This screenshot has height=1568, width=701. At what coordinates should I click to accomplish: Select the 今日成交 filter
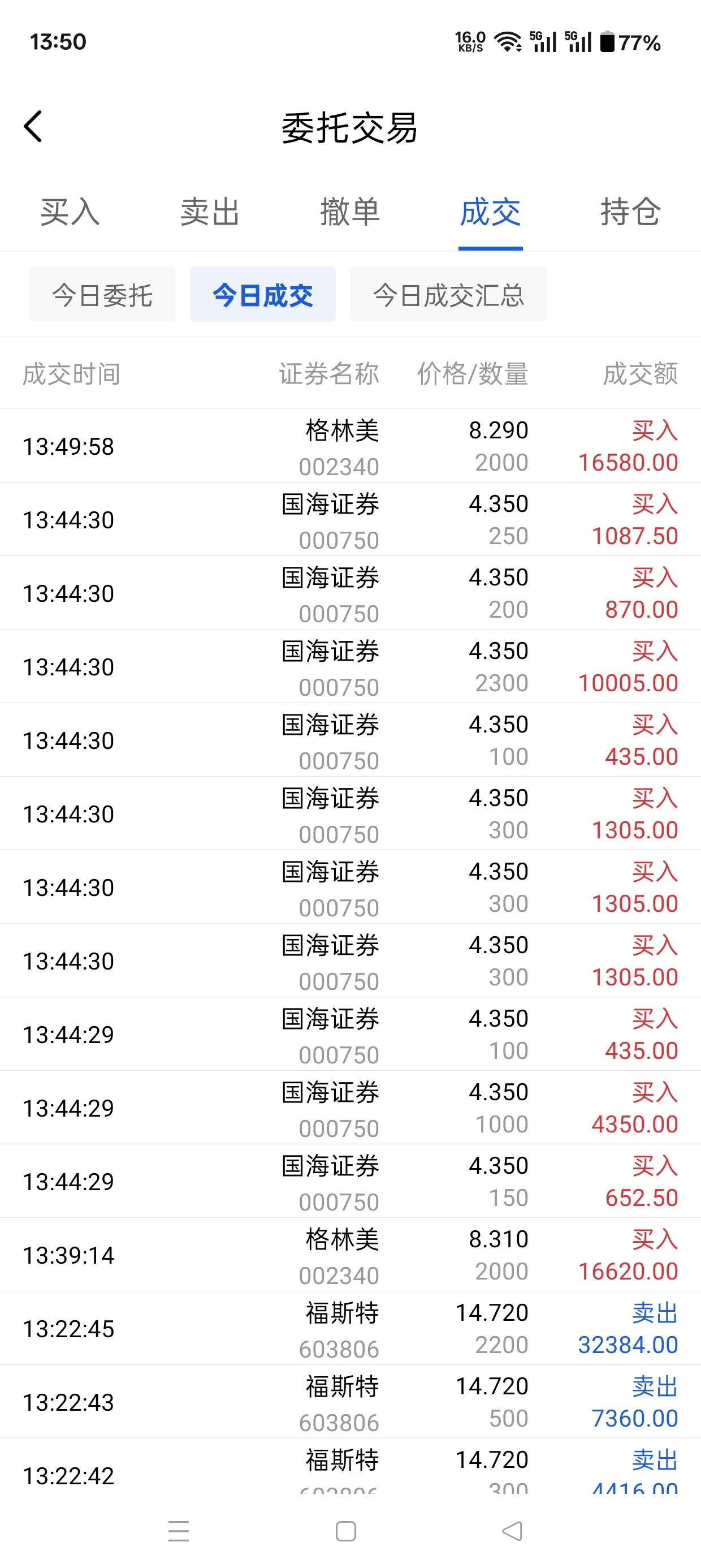pyautogui.click(x=262, y=295)
